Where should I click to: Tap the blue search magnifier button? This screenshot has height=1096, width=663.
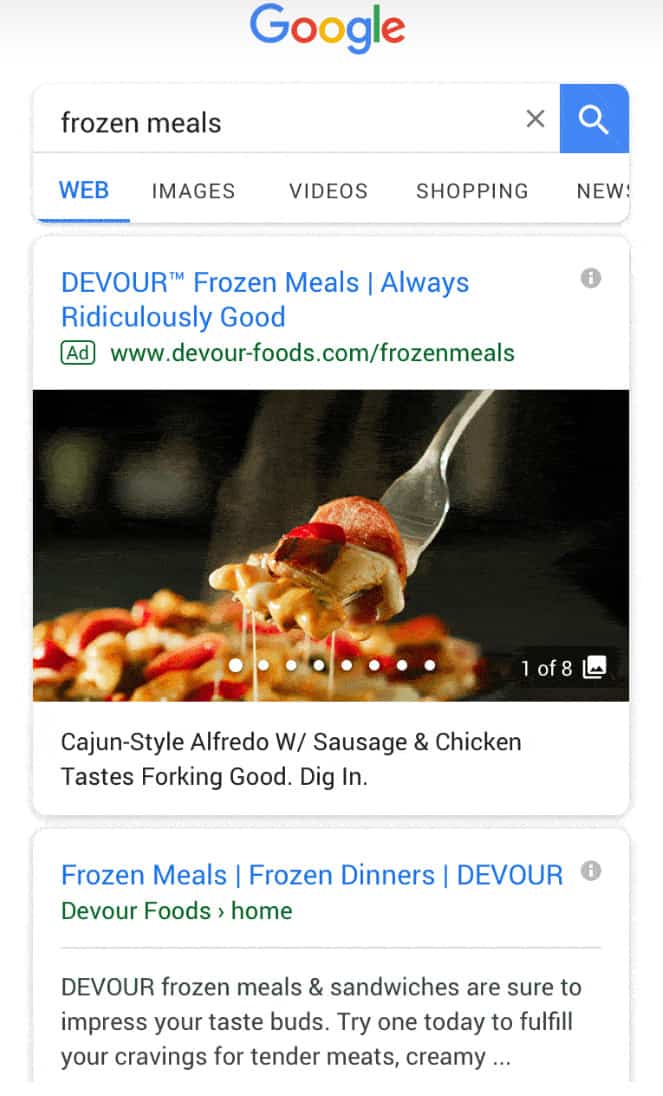tap(594, 119)
